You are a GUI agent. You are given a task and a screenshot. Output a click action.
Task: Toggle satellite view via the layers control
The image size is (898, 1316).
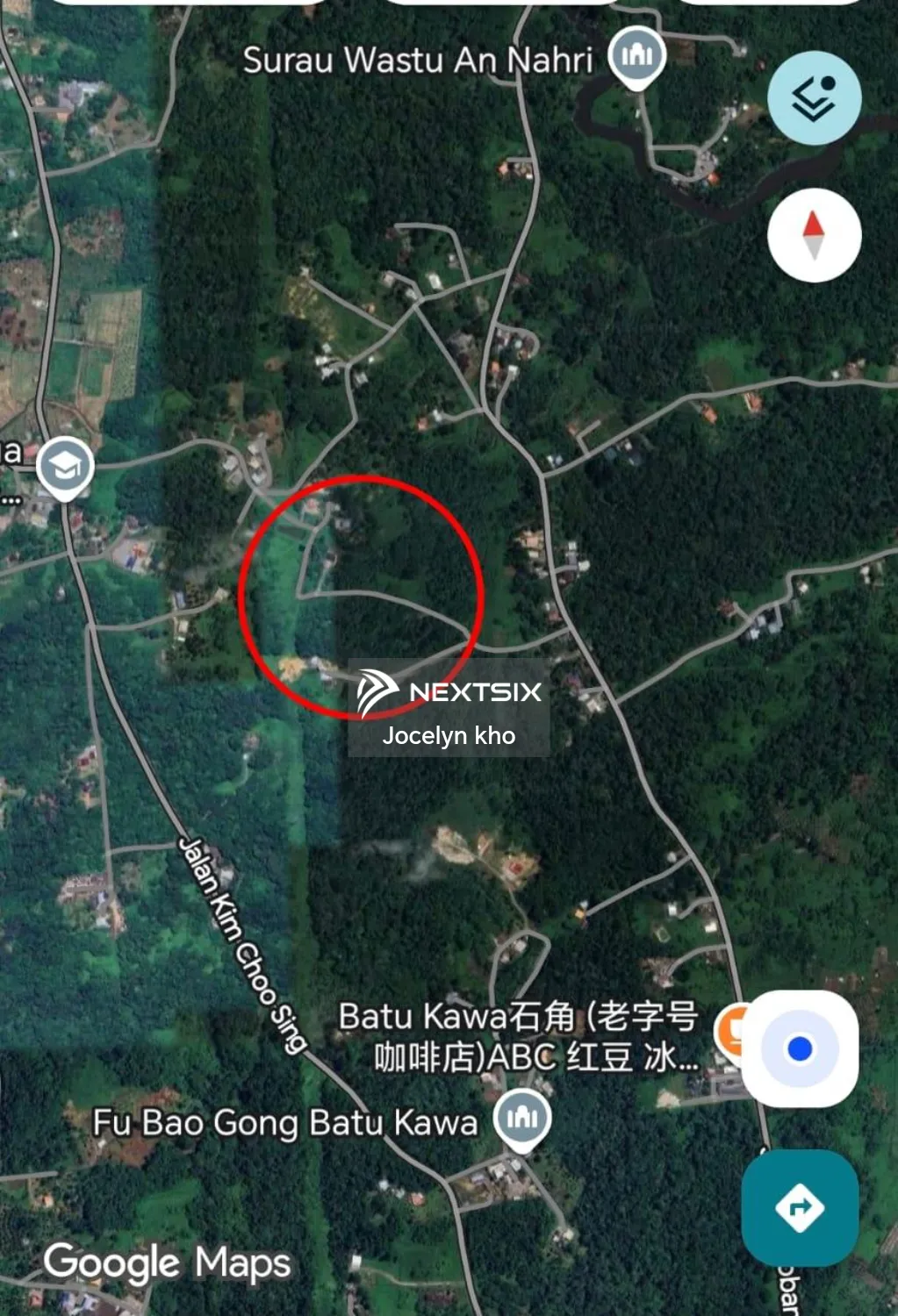coord(815,101)
